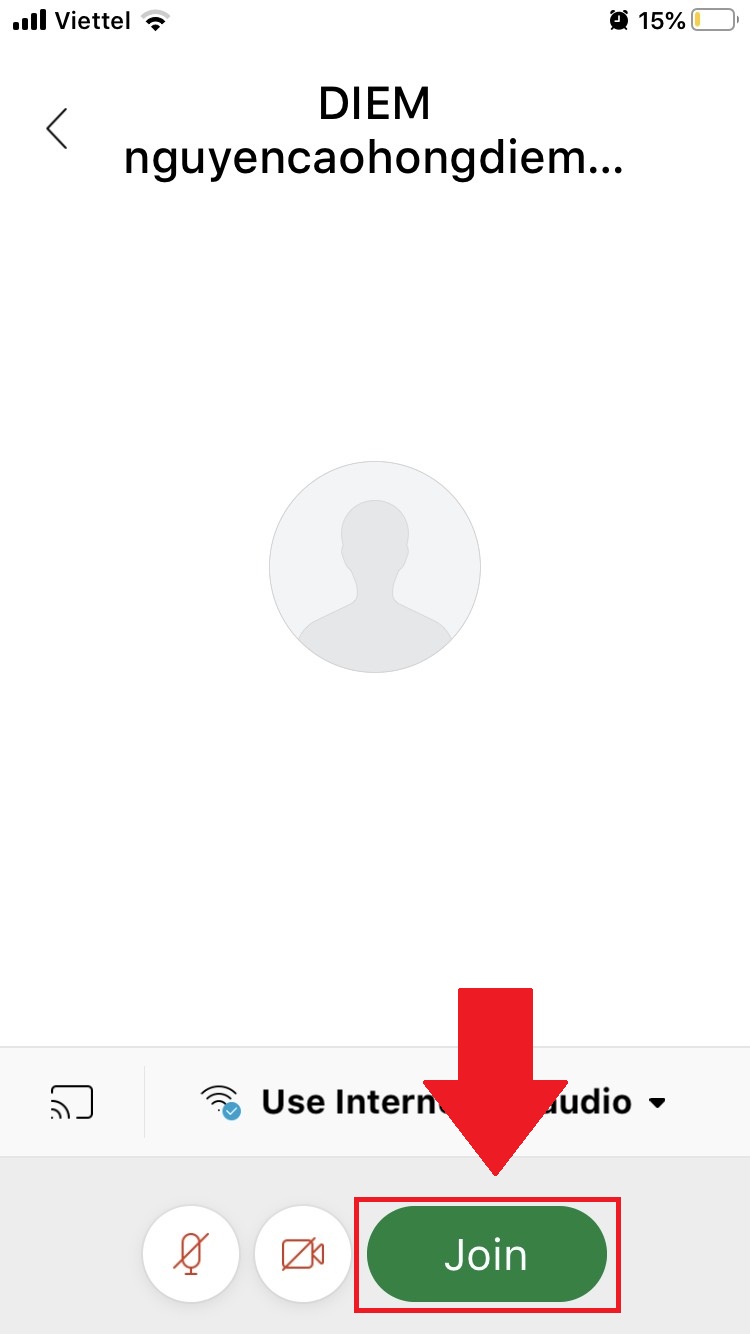Turn on the camera video
This screenshot has height=1334, width=750.
pyautogui.click(x=303, y=1254)
